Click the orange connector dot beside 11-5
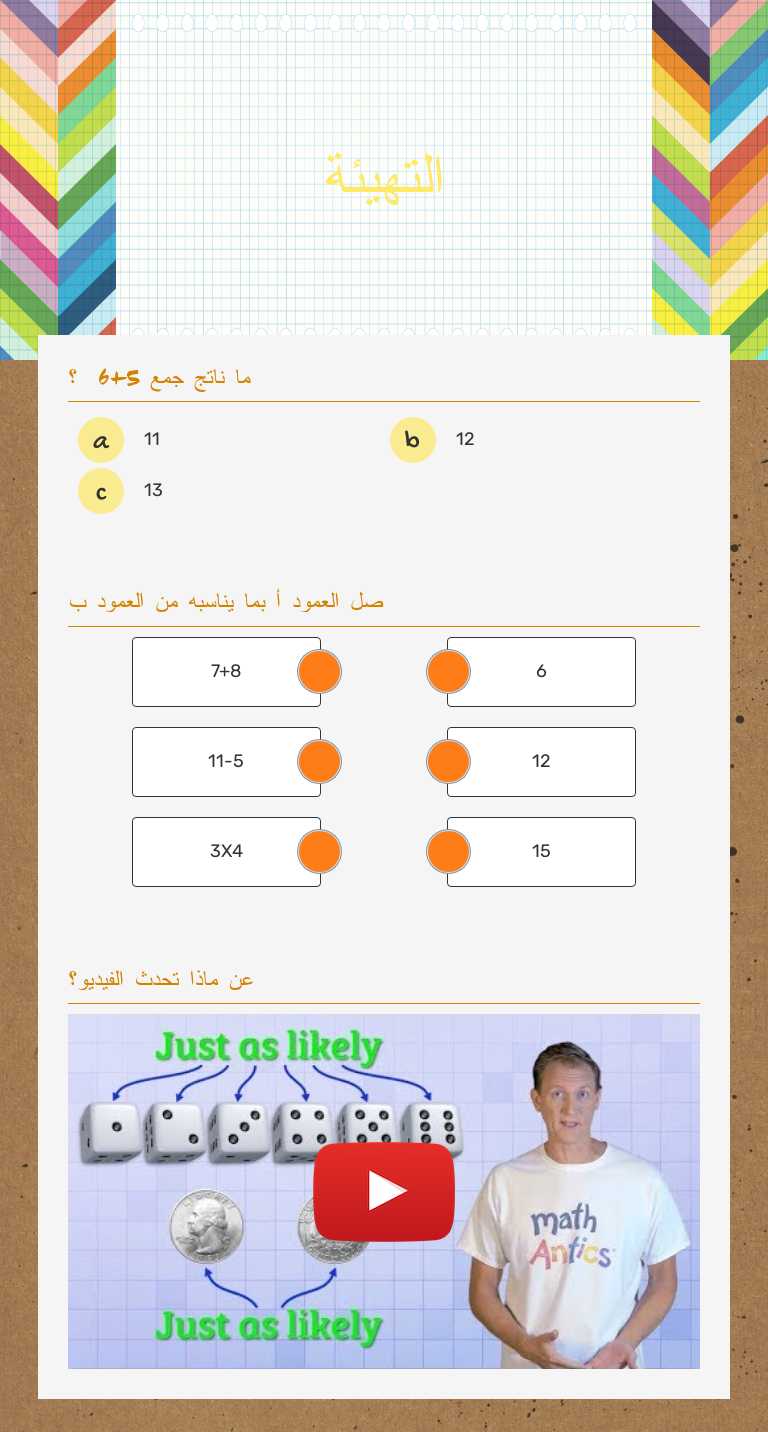 pos(319,761)
